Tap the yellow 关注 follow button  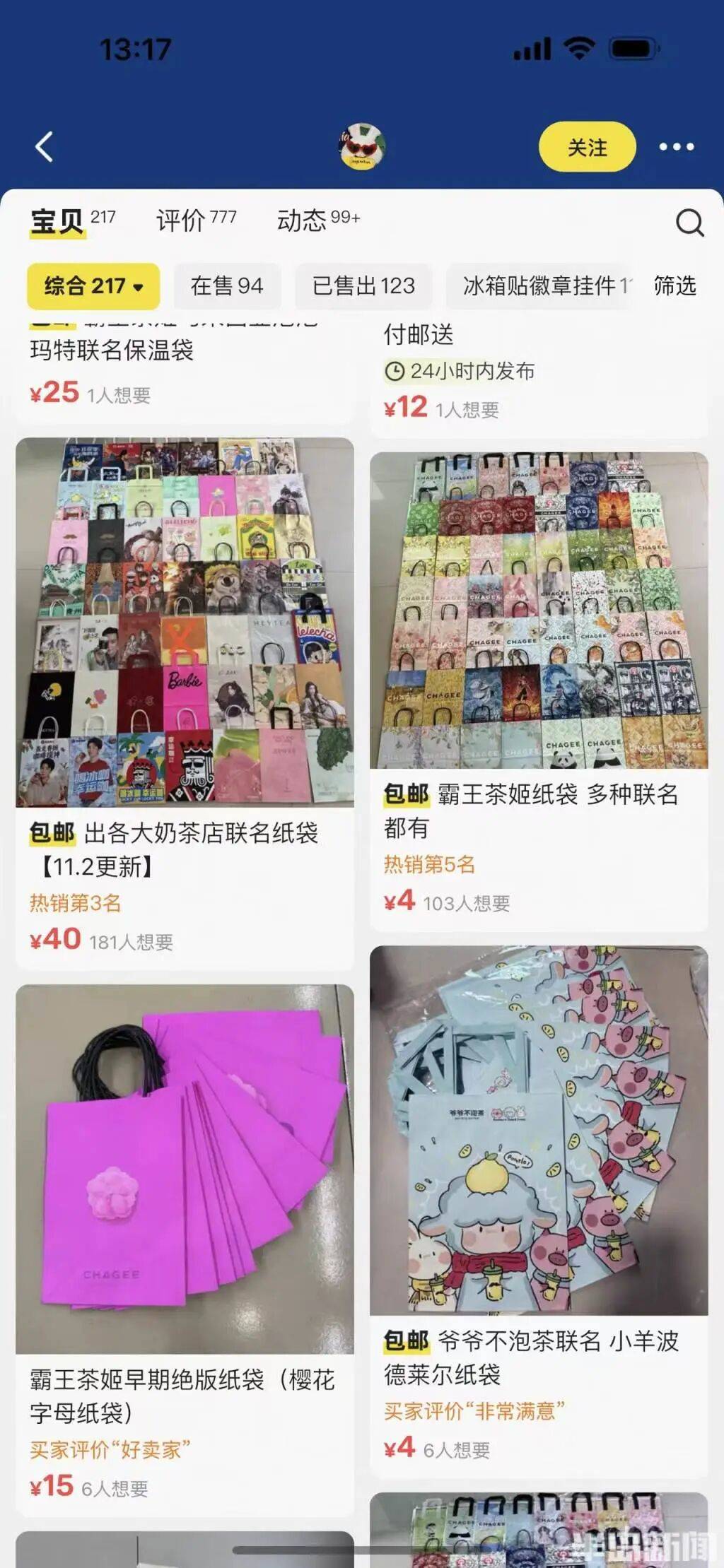pyautogui.click(x=587, y=146)
